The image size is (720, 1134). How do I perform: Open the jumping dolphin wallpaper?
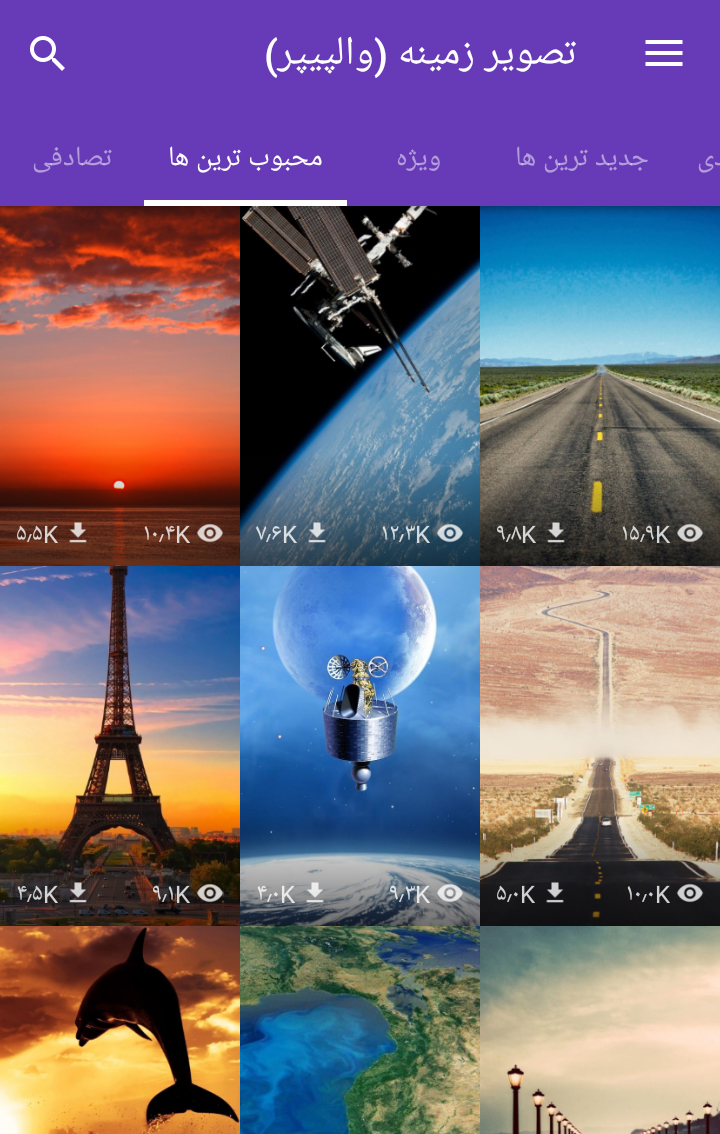click(120, 1030)
